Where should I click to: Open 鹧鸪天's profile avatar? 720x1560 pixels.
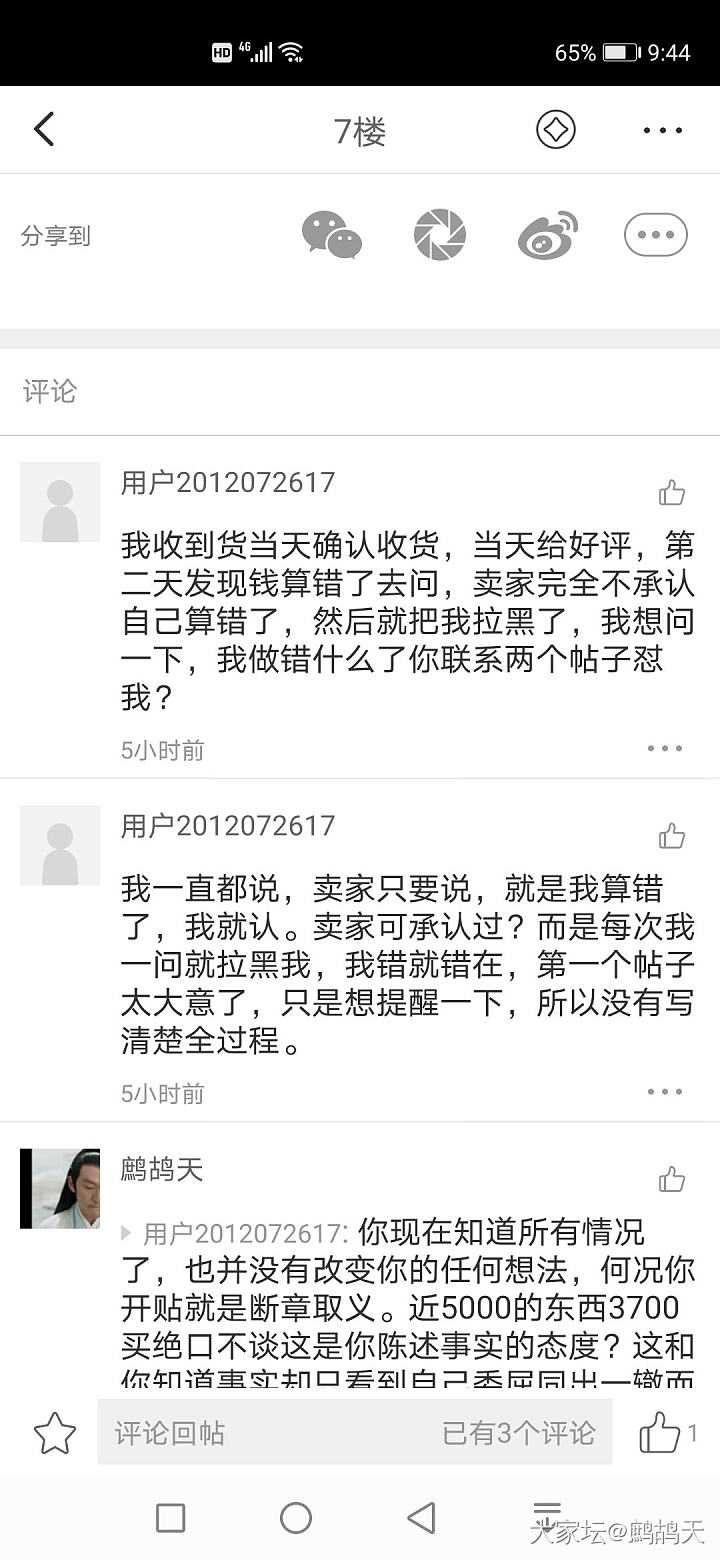click(x=60, y=1188)
